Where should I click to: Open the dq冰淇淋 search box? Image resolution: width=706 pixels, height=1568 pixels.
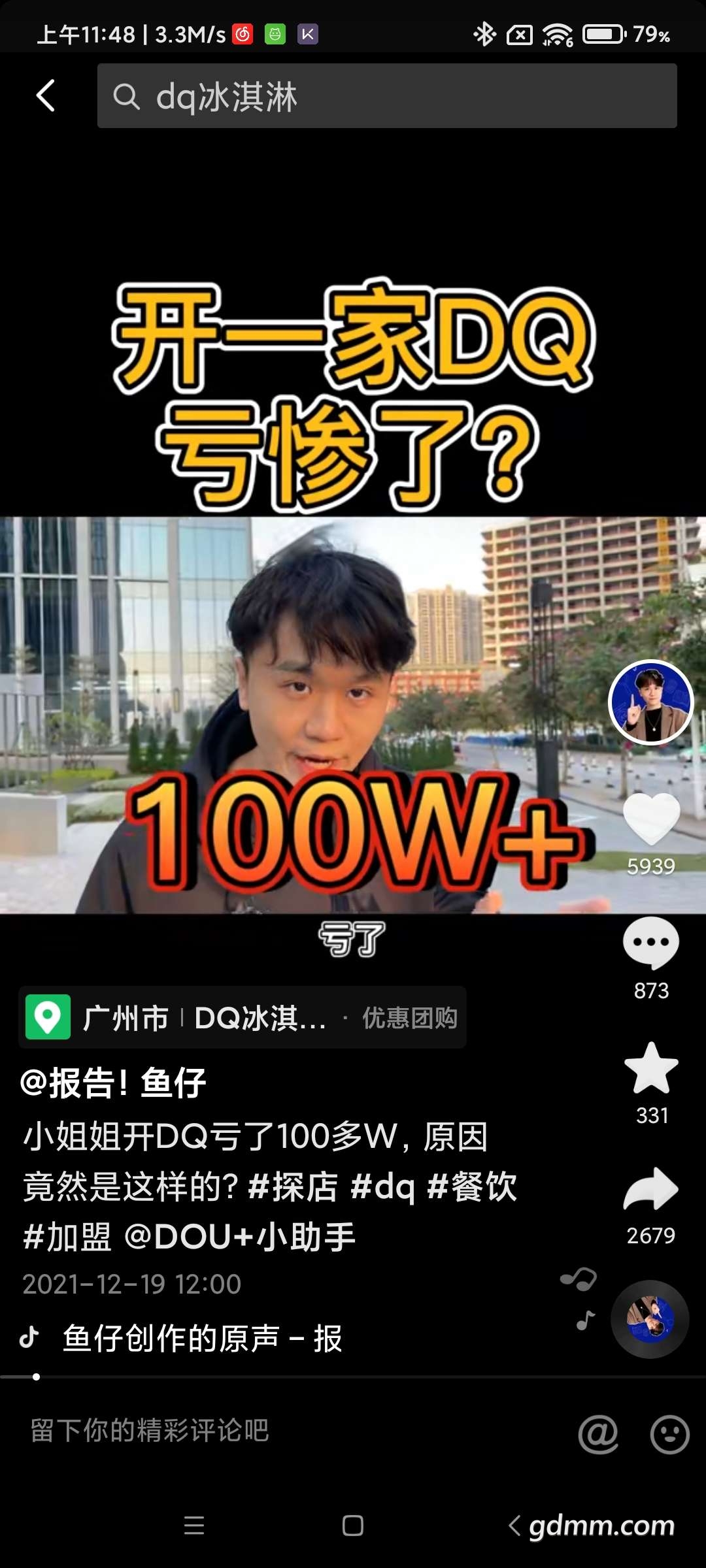pyautogui.click(x=386, y=96)
